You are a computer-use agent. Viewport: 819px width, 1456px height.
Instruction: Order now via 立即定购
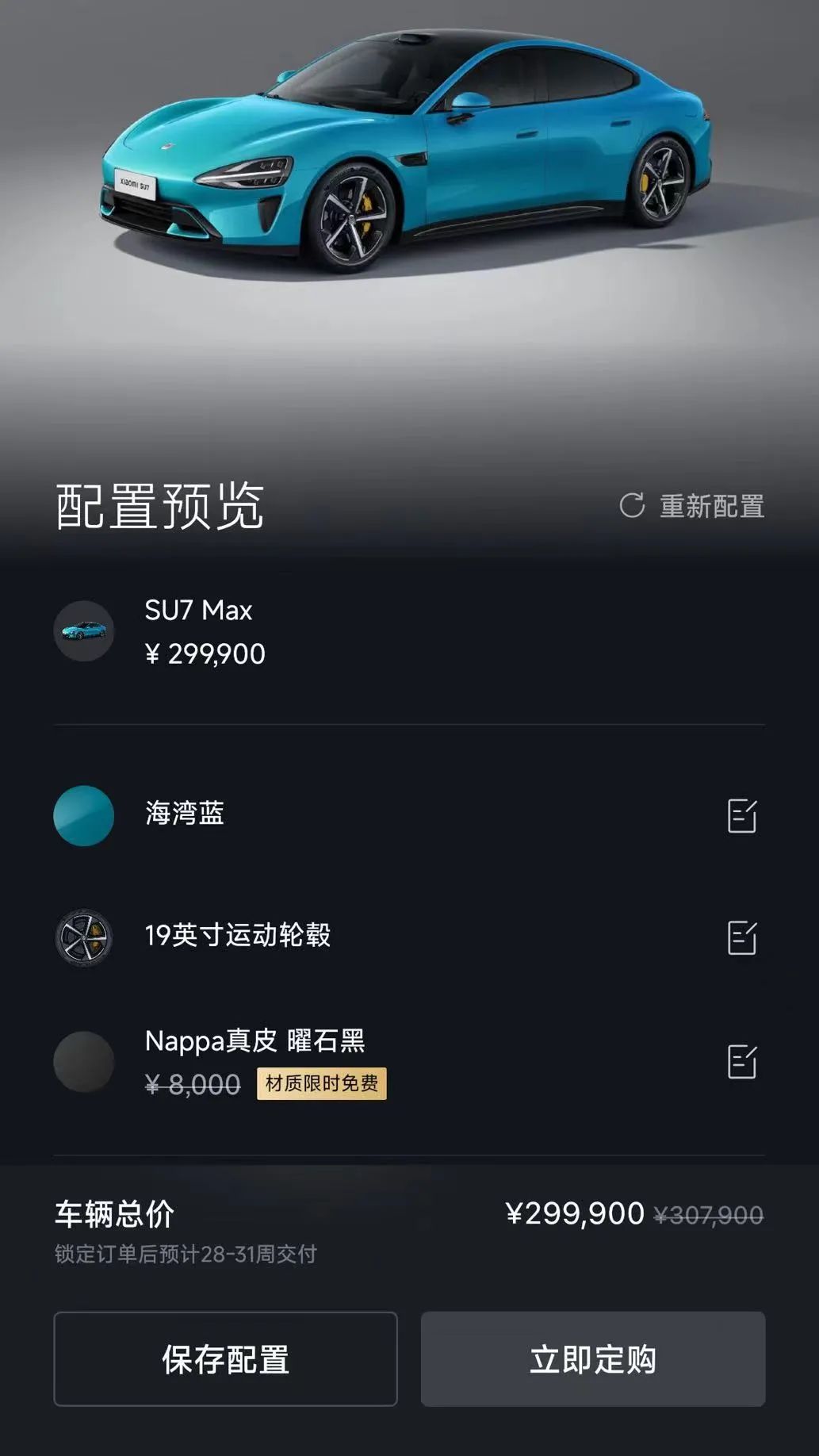(x=592, y=1359)
